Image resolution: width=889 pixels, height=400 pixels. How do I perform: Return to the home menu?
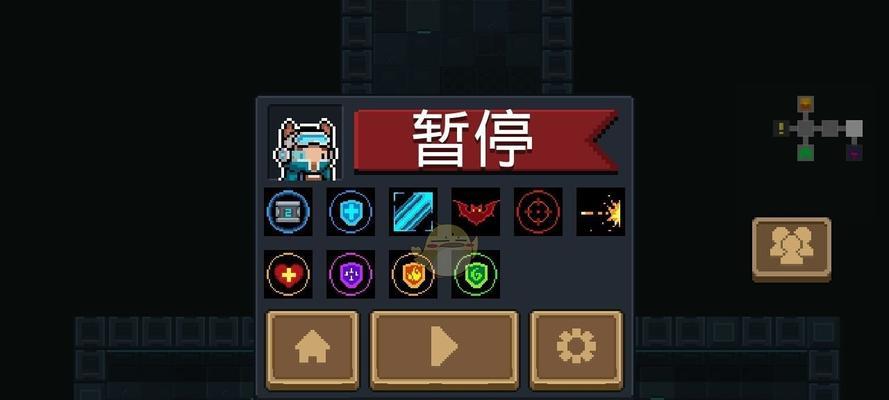[312, 347]
